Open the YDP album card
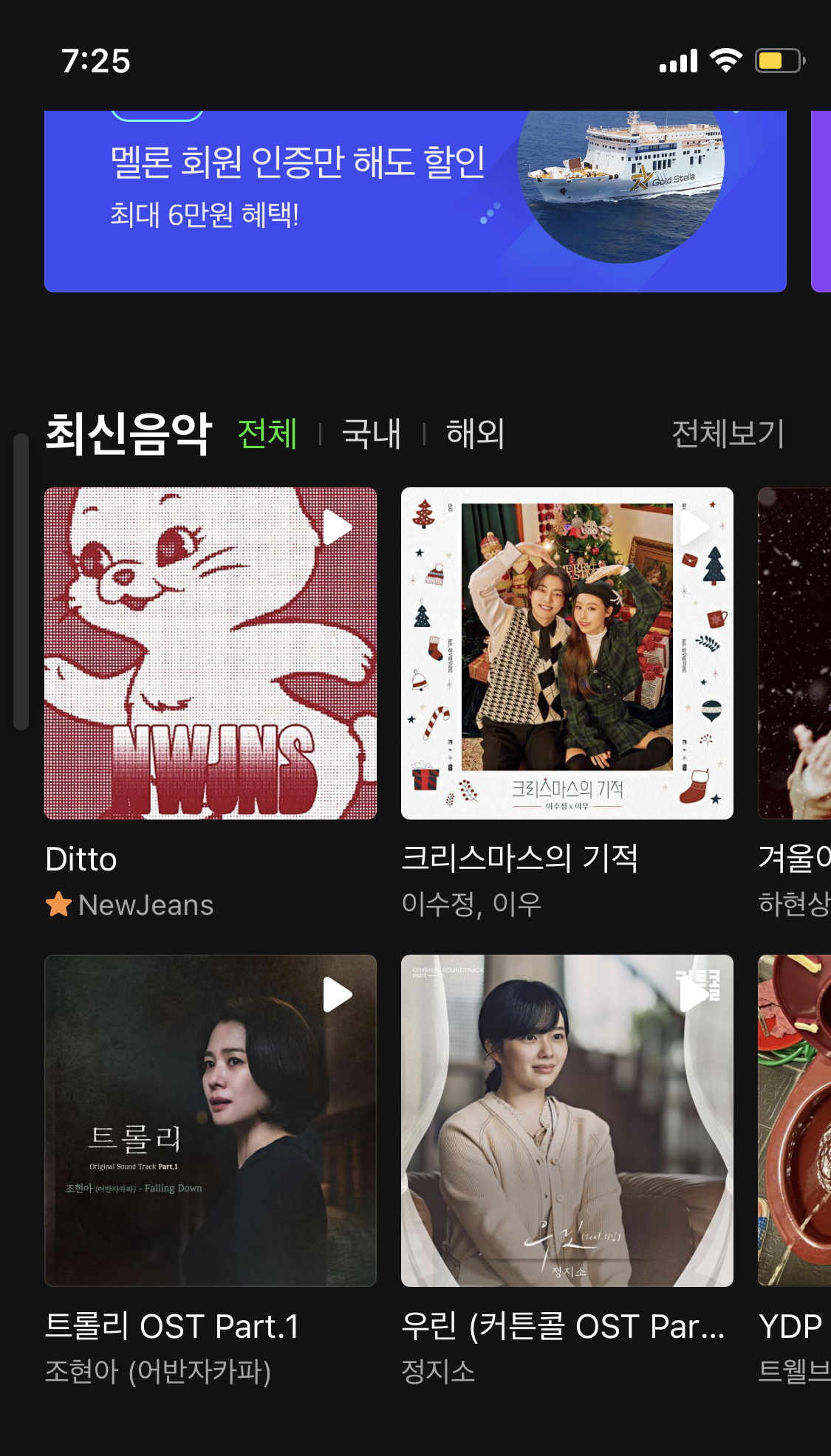 pyautogui.click(x=795, y=1122)
